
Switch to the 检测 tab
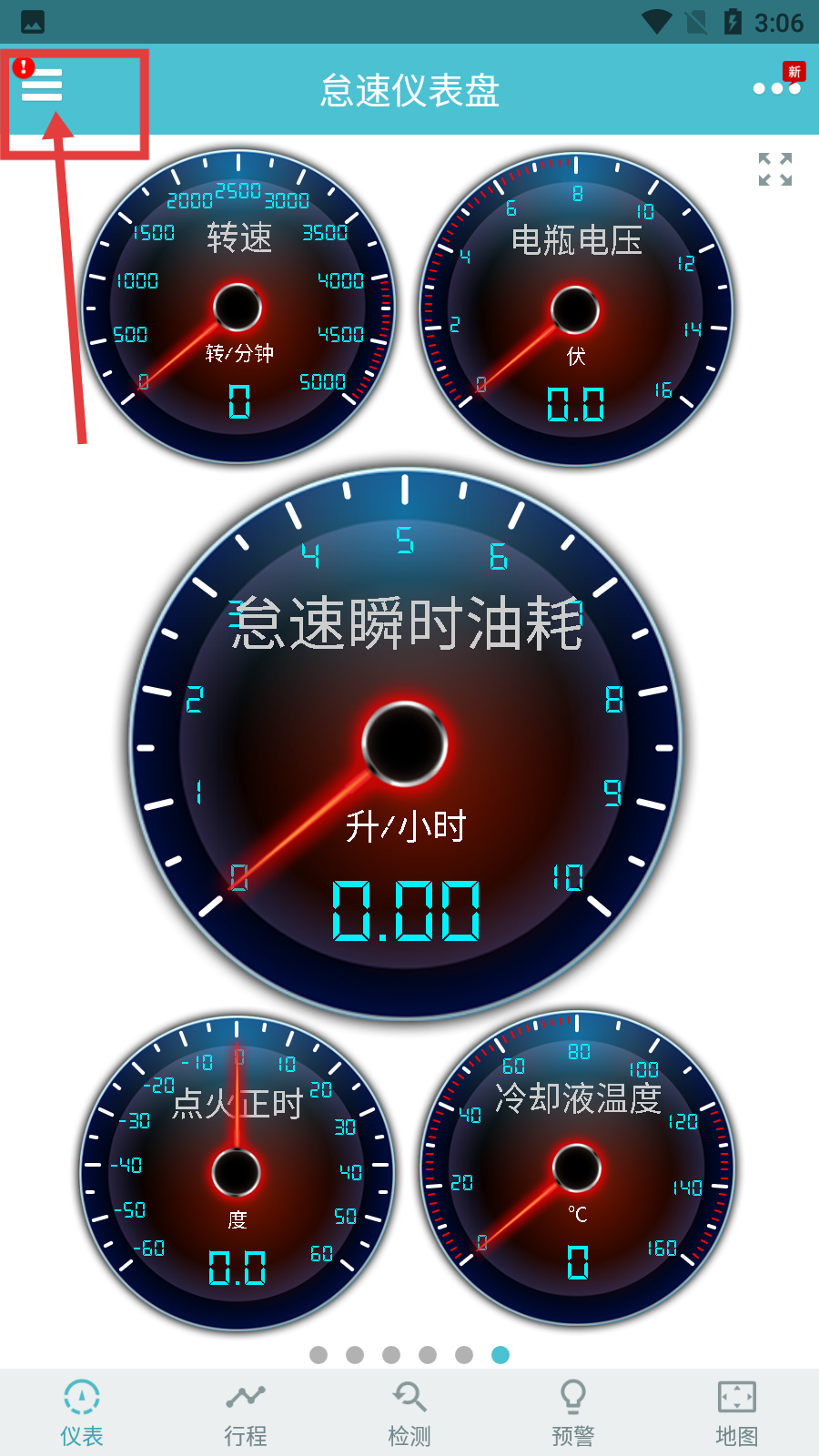pos(409,1413)
